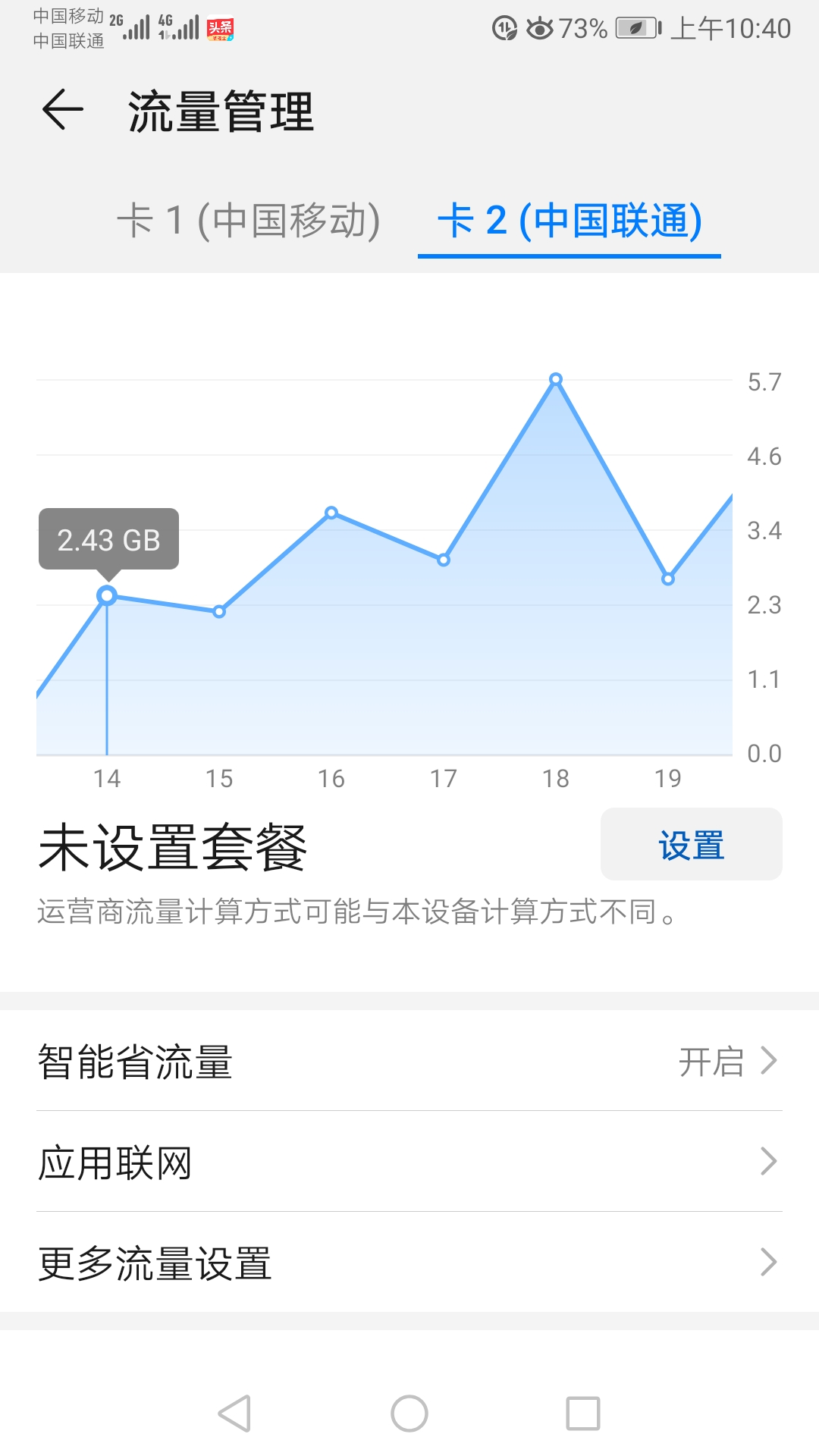
Task: Tap the eye protection icon in status bar
Action: tap(539, 28)
